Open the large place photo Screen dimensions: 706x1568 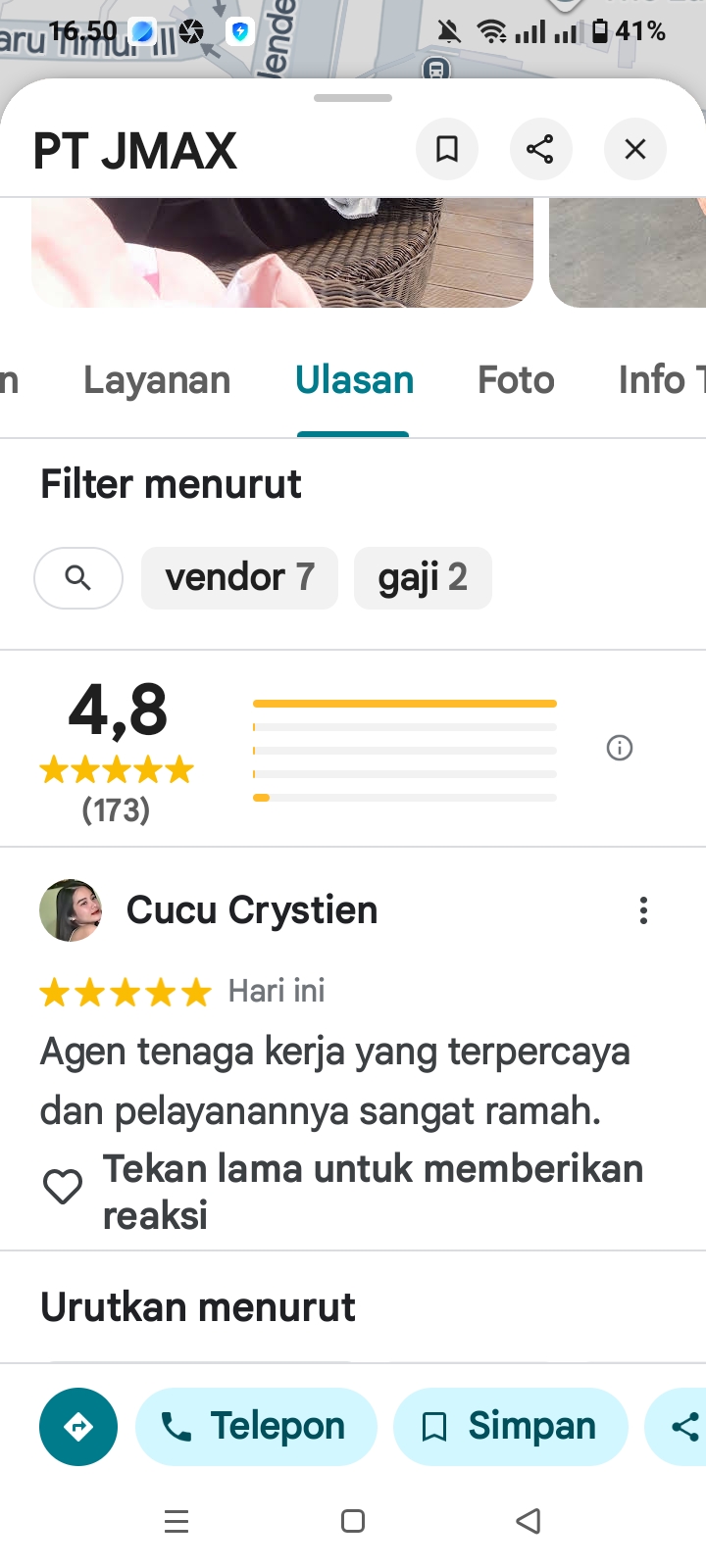coord(282,253)
